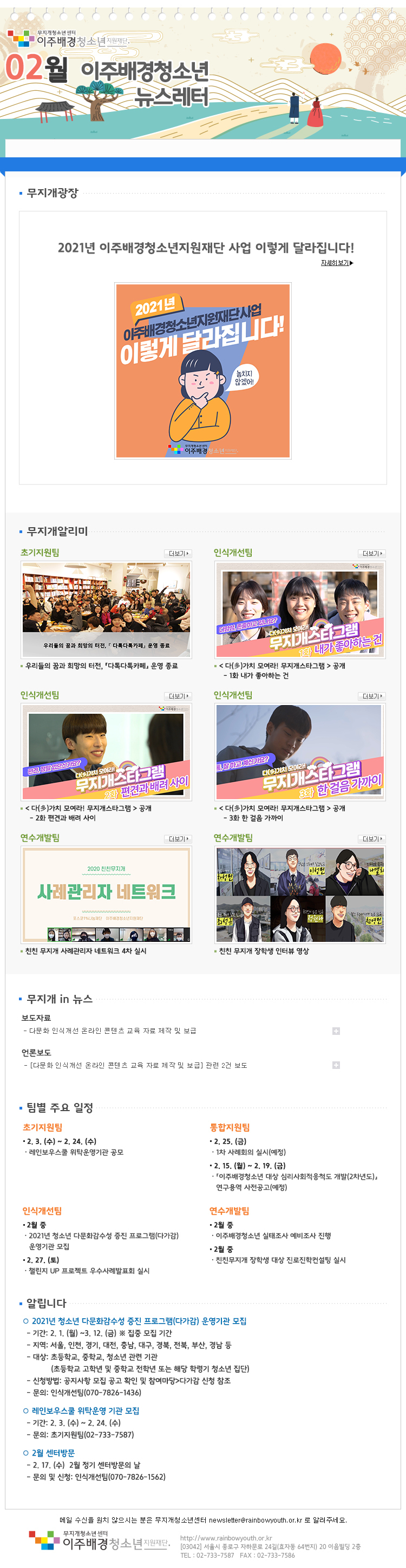The width and height of the screenshot is (406, 1568).
Task: Tap 더보기 above 3화 한 걸음 가까이
Action: [372, 696]
